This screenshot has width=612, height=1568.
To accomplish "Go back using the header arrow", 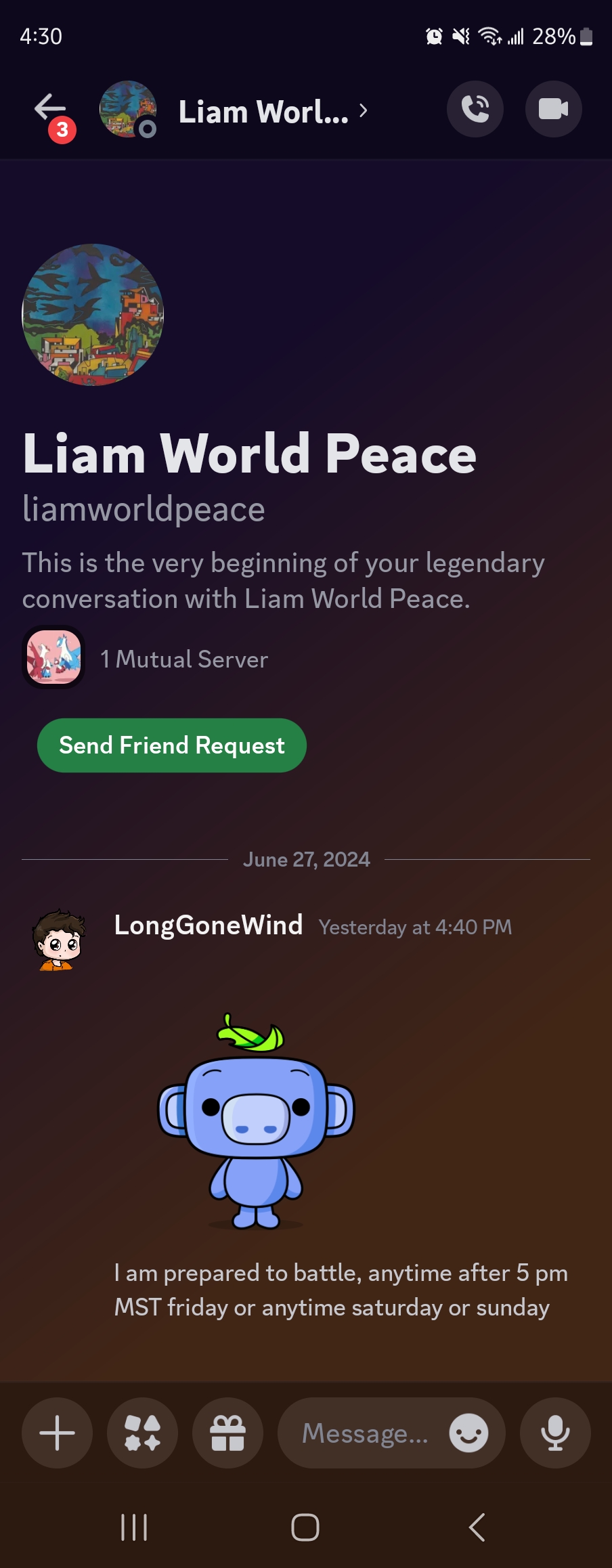I will tap(50, 108).
